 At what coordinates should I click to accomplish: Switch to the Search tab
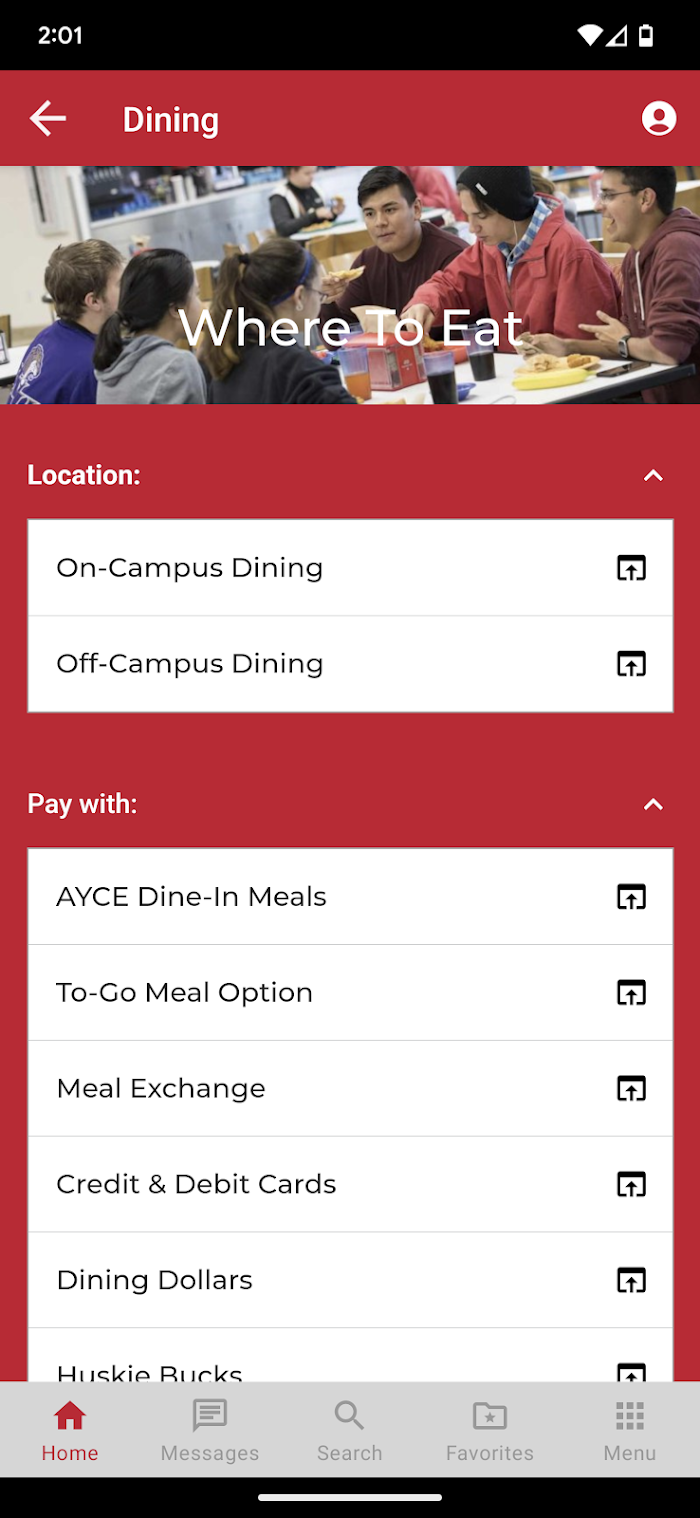tap(350, 1430)
